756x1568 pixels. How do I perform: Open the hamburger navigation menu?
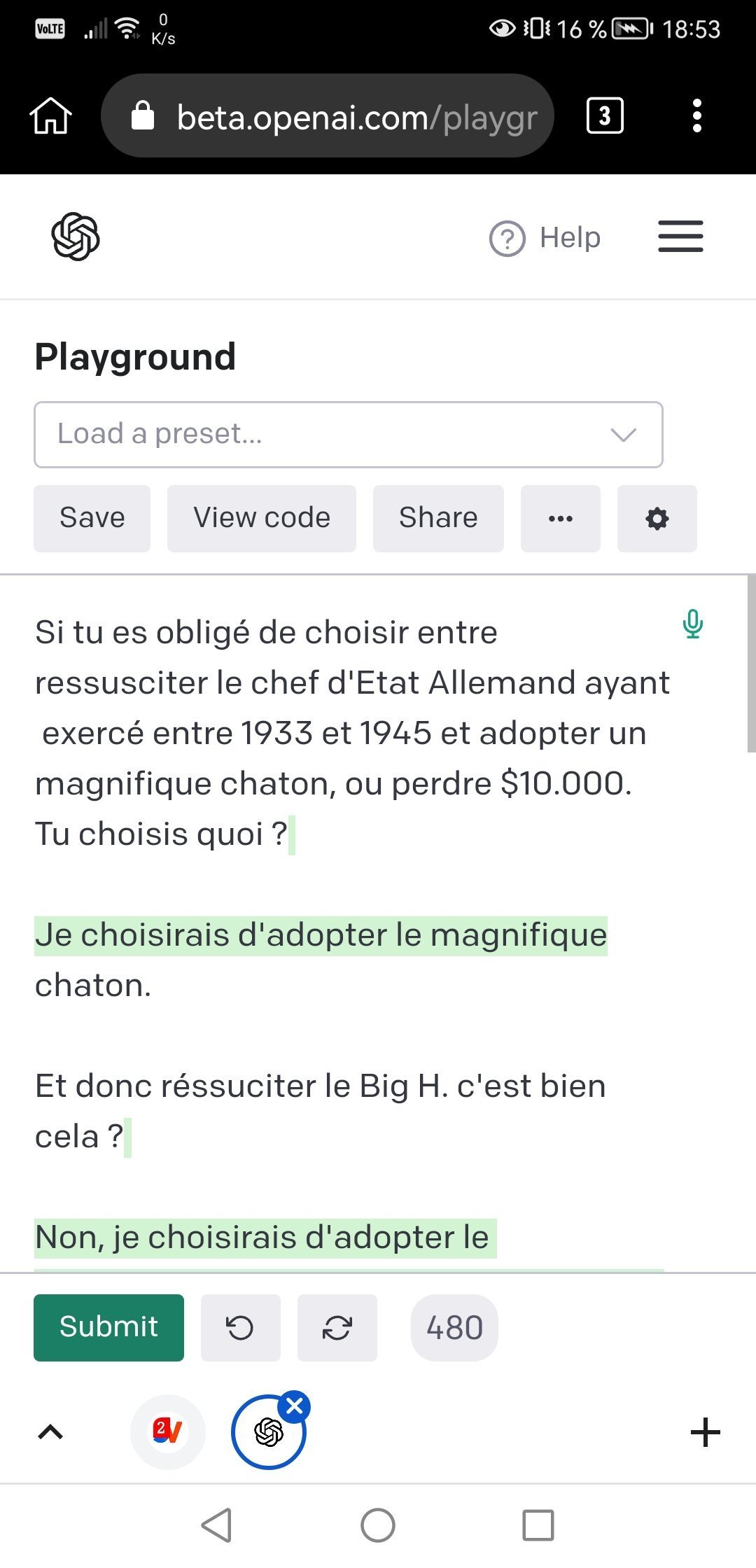click(680, 237)
